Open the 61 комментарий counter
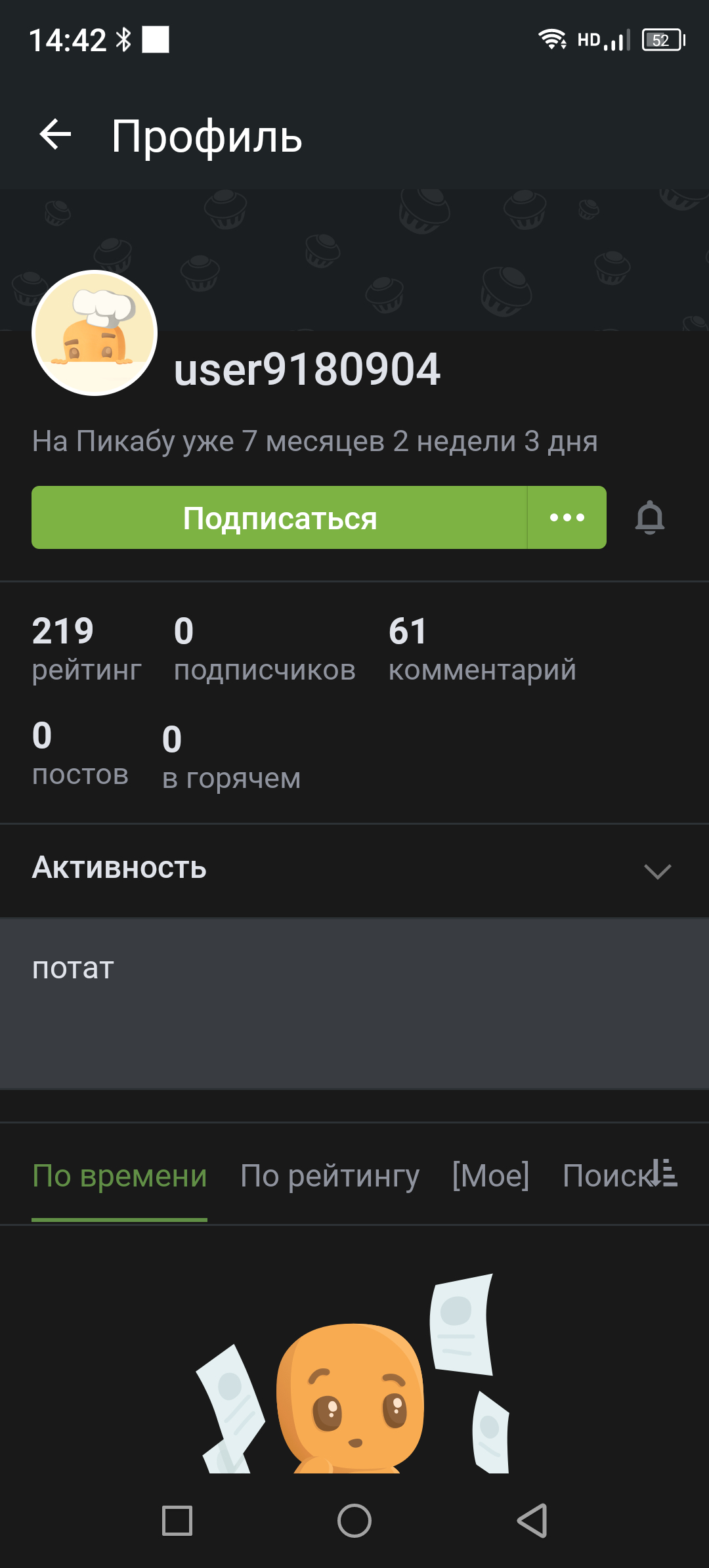The width and height of the screenshot is (709, 1568). click(x=482, y=649)
